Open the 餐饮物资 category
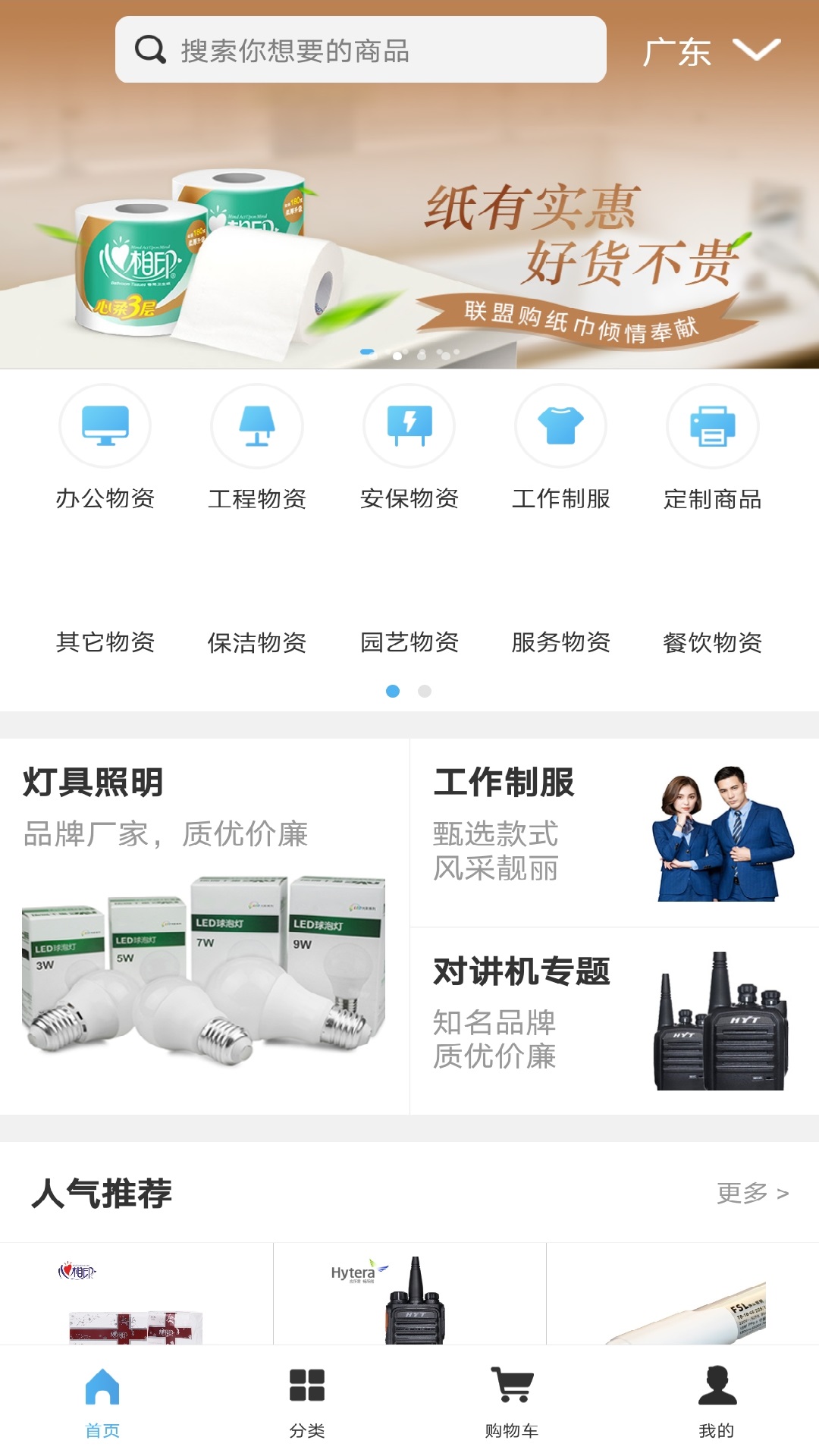This screenshot has height=1456, width=819. (x=713, y=642)
